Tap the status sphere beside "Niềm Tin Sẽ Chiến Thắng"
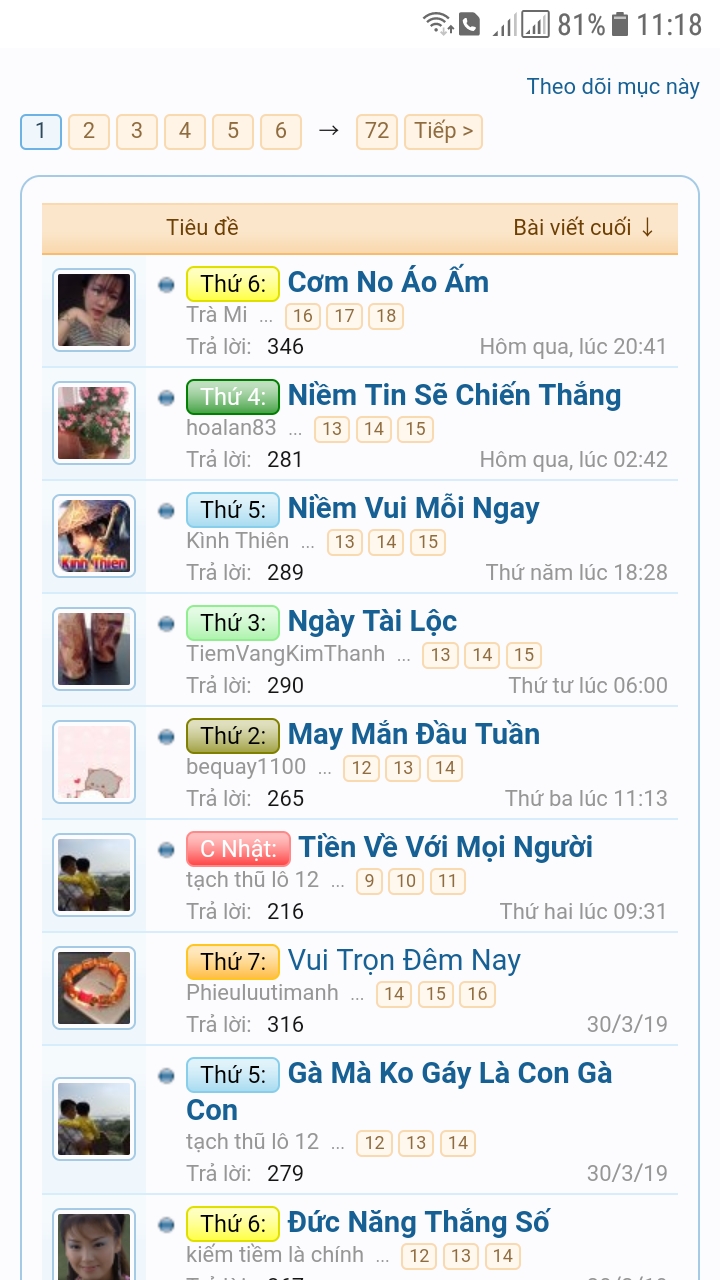 (165, 396)
